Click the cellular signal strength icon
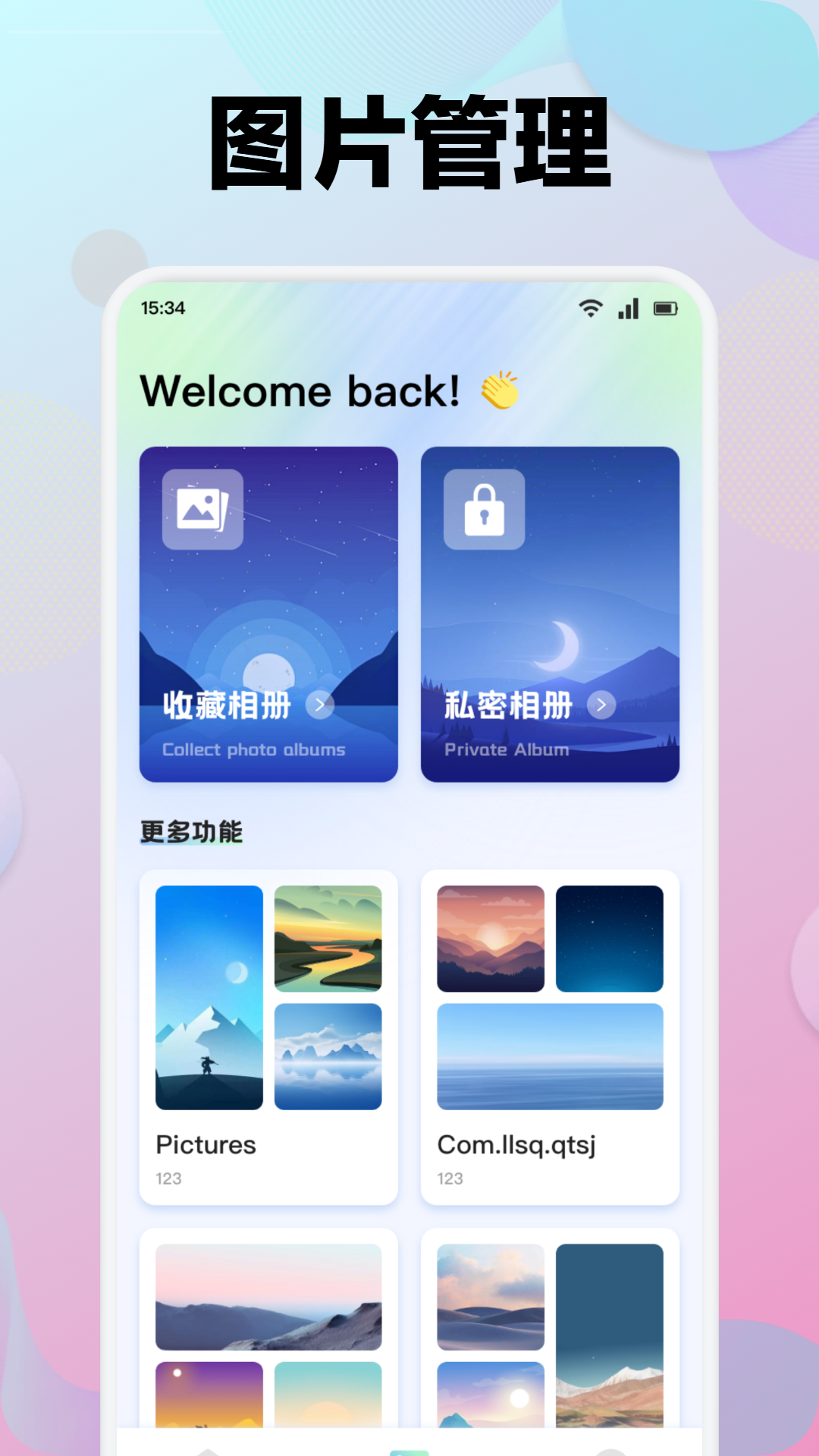 [x=628, y=309]
